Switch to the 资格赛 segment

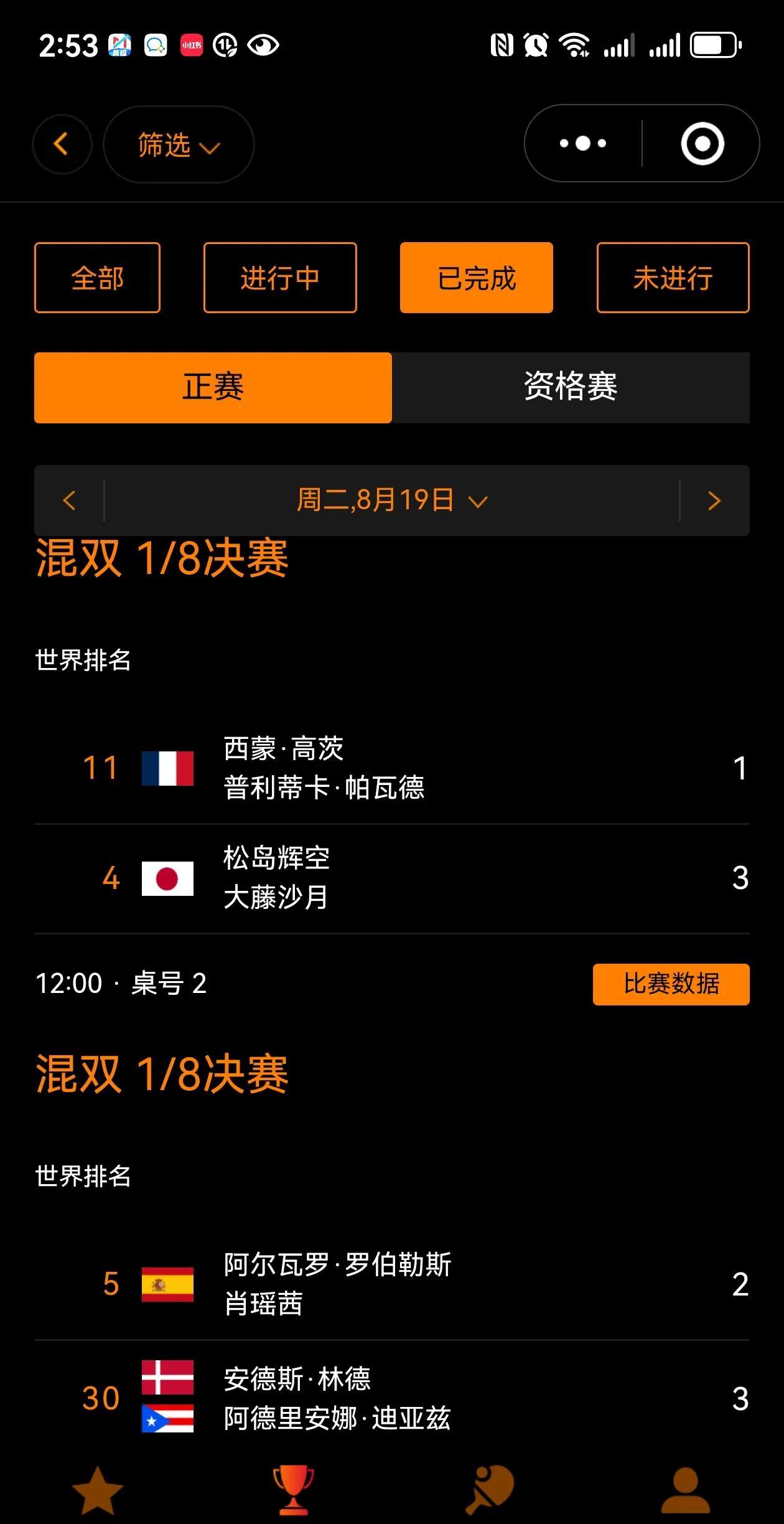click(x=571, y=387)
